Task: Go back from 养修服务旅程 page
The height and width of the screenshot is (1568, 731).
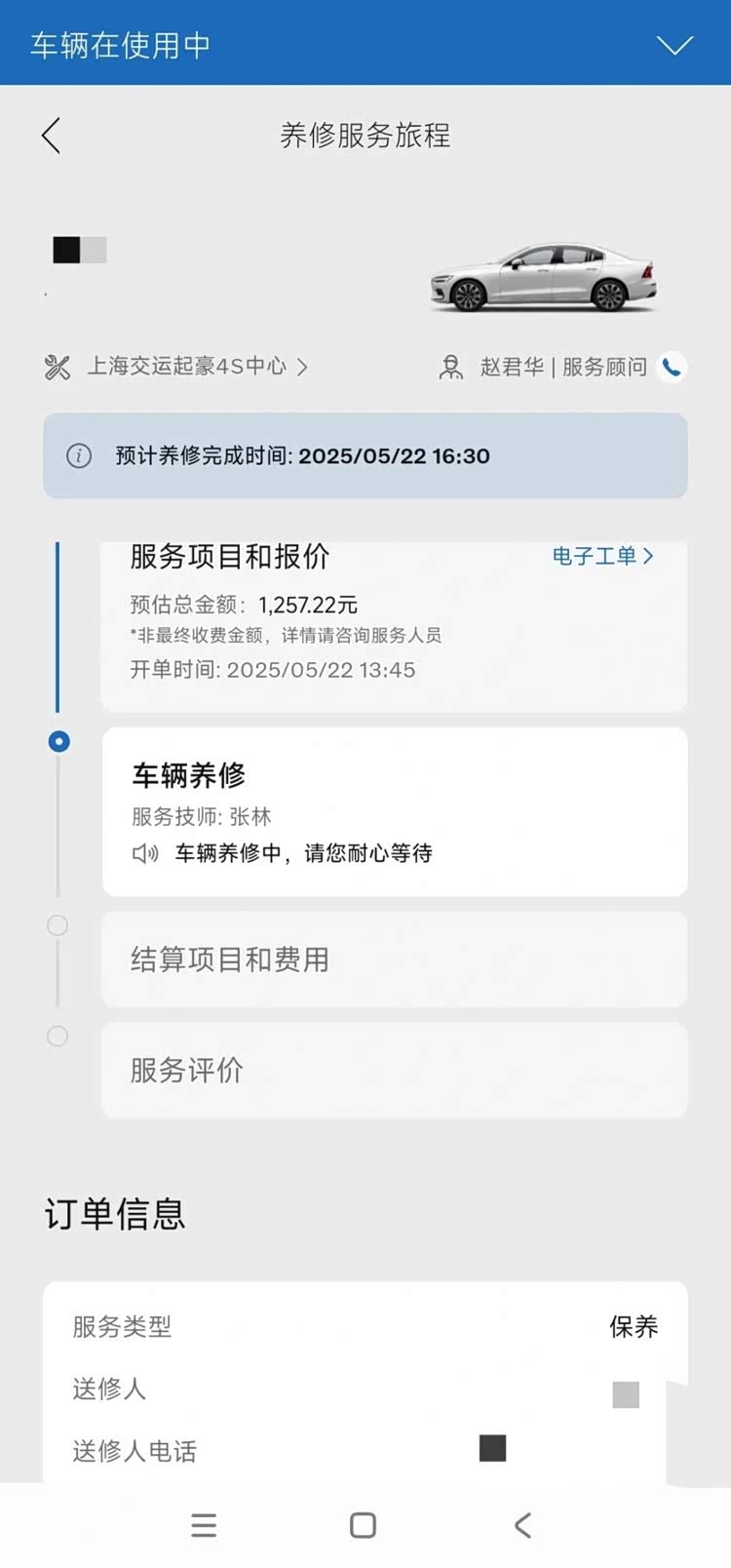Action: click(52, 136)
